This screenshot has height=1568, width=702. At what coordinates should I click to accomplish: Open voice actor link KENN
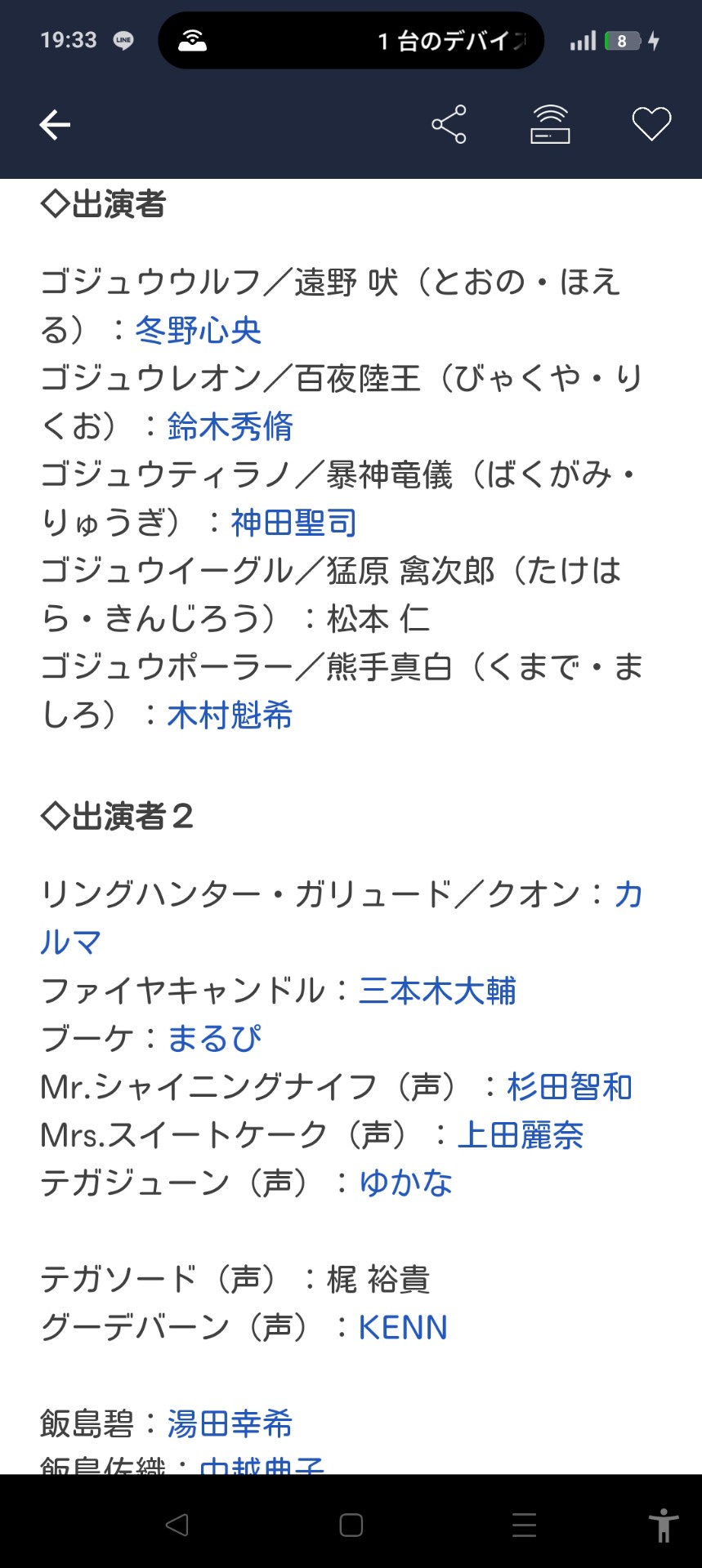coord(403,1328)
